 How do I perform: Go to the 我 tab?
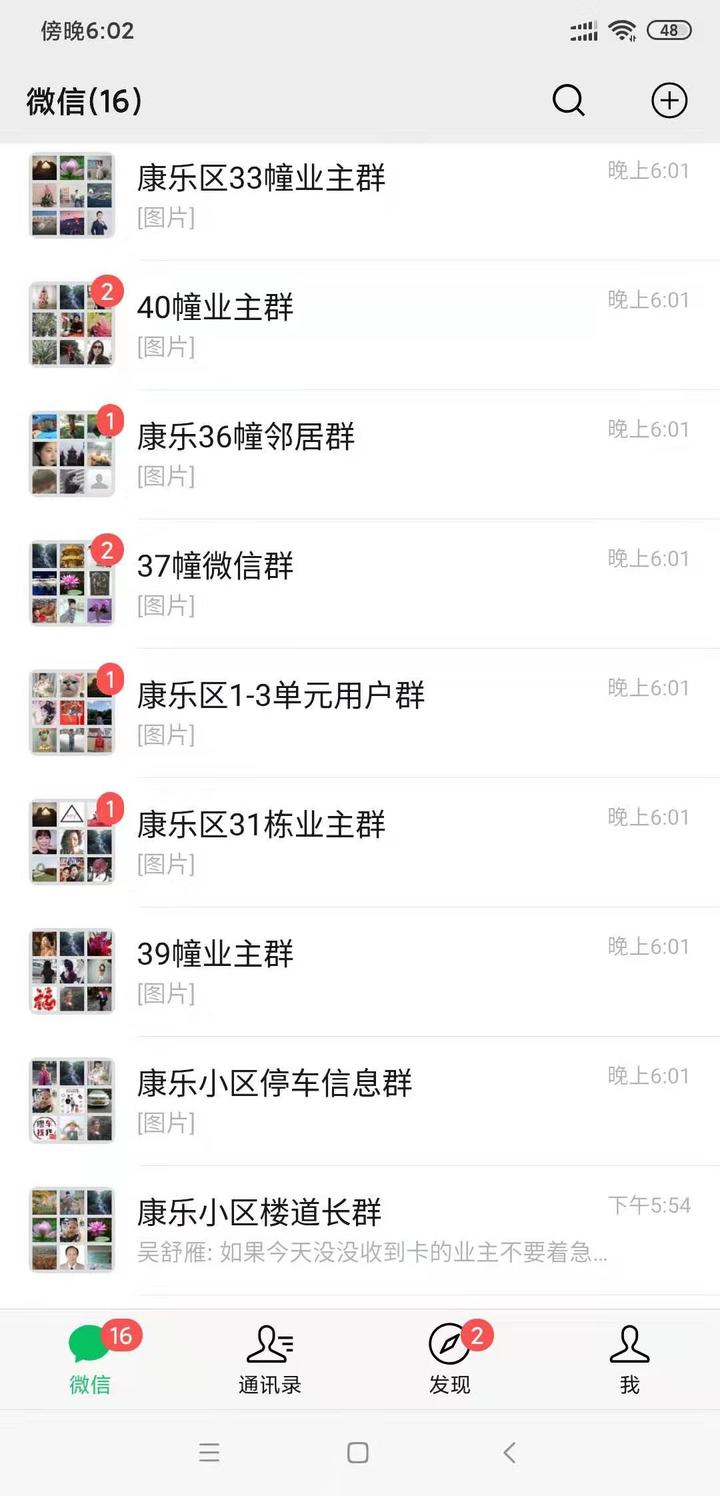pyautogui.click(x=629, y=1359)
